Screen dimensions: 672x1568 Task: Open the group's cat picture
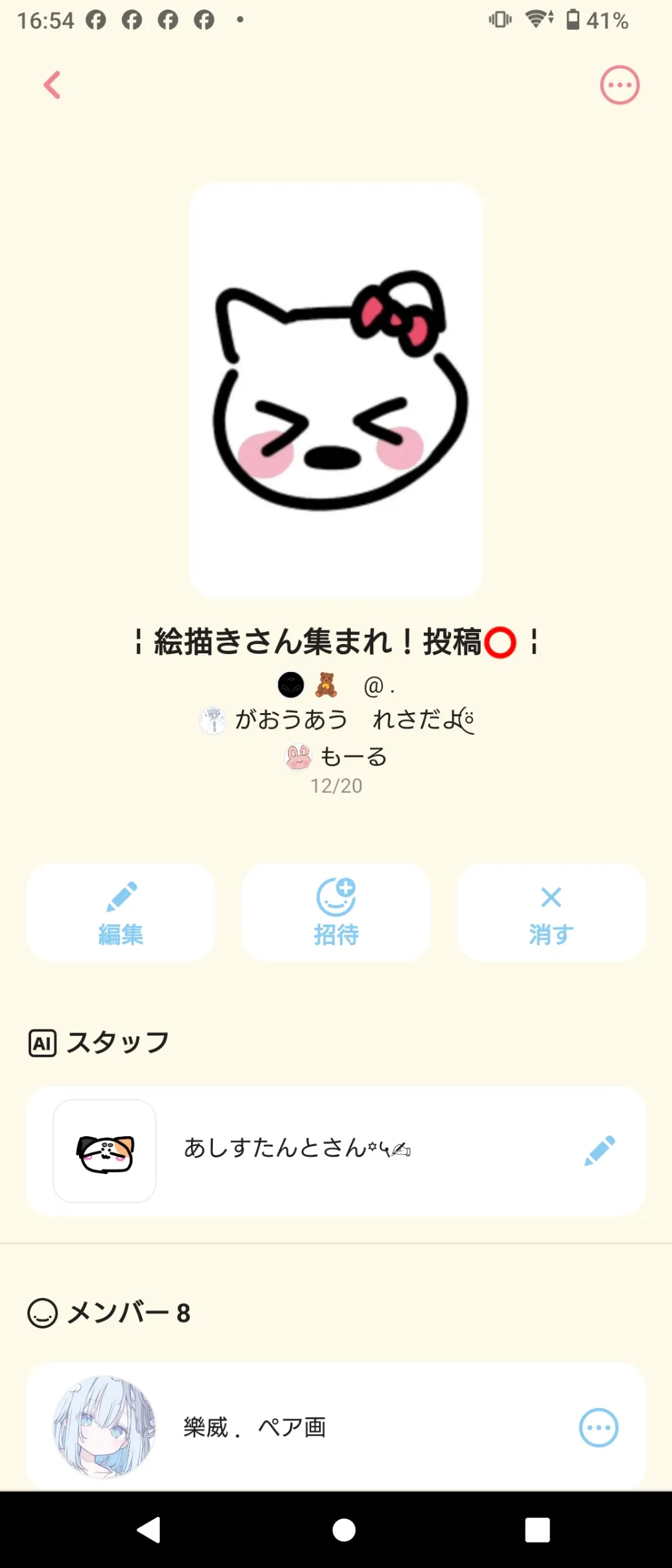(336, 391)
